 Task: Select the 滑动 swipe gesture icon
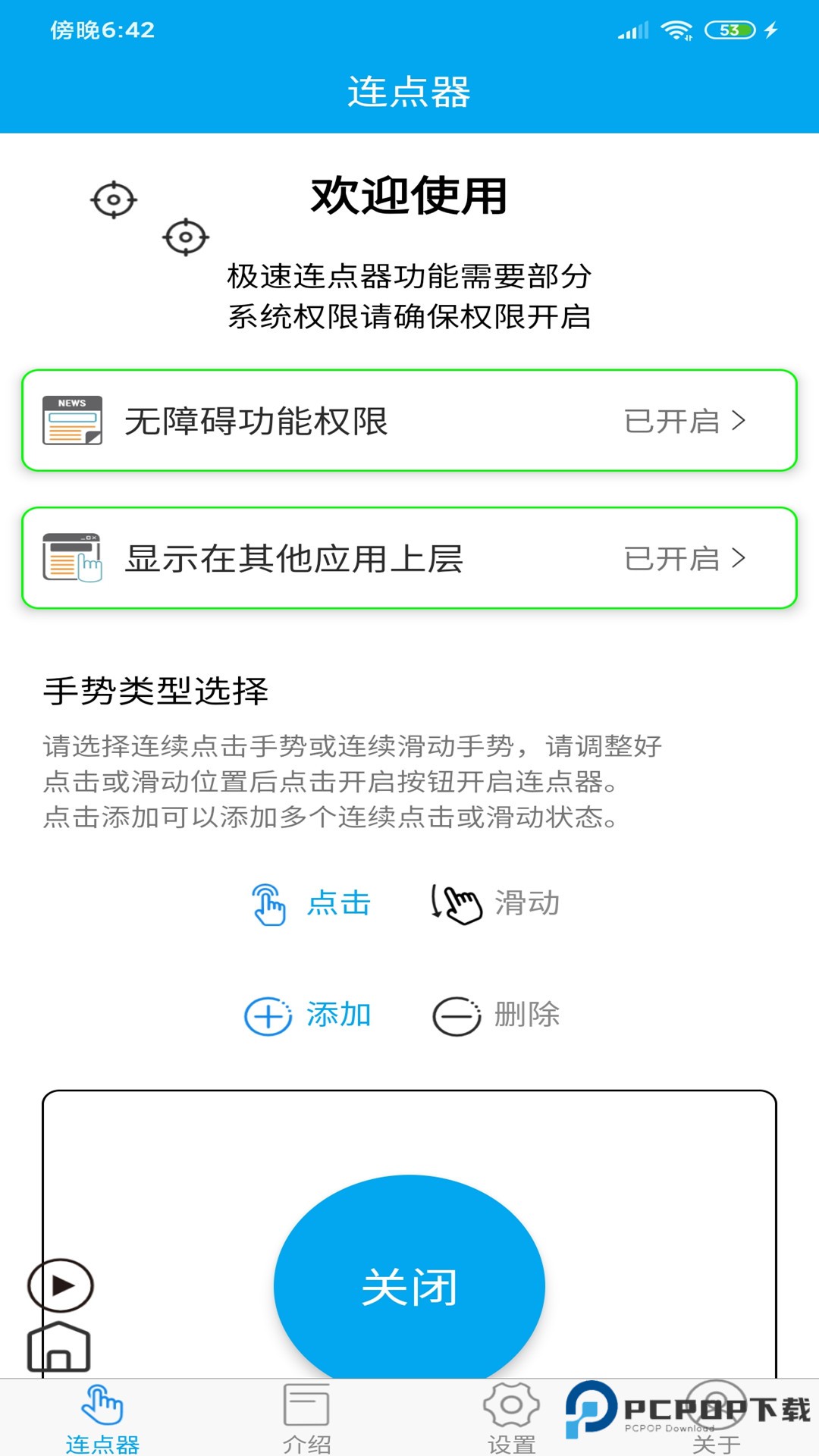coord(456,902)
